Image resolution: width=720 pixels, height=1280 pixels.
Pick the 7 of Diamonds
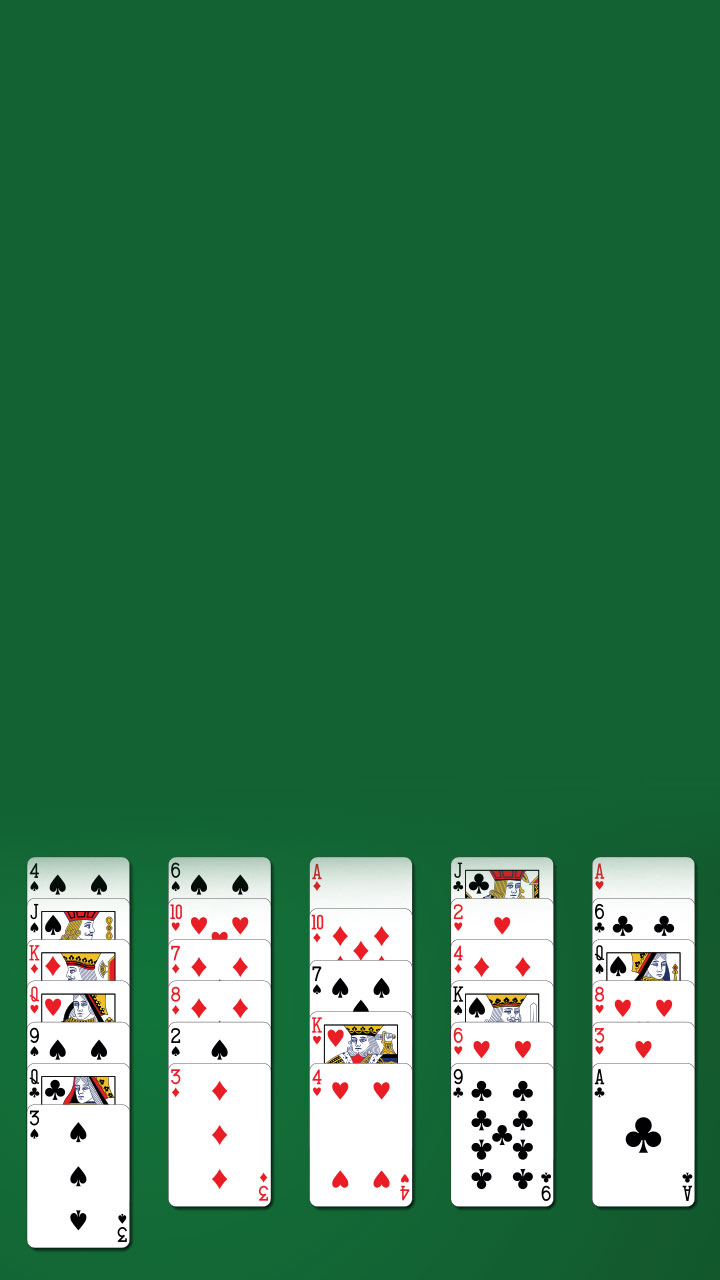coord(218,955)
